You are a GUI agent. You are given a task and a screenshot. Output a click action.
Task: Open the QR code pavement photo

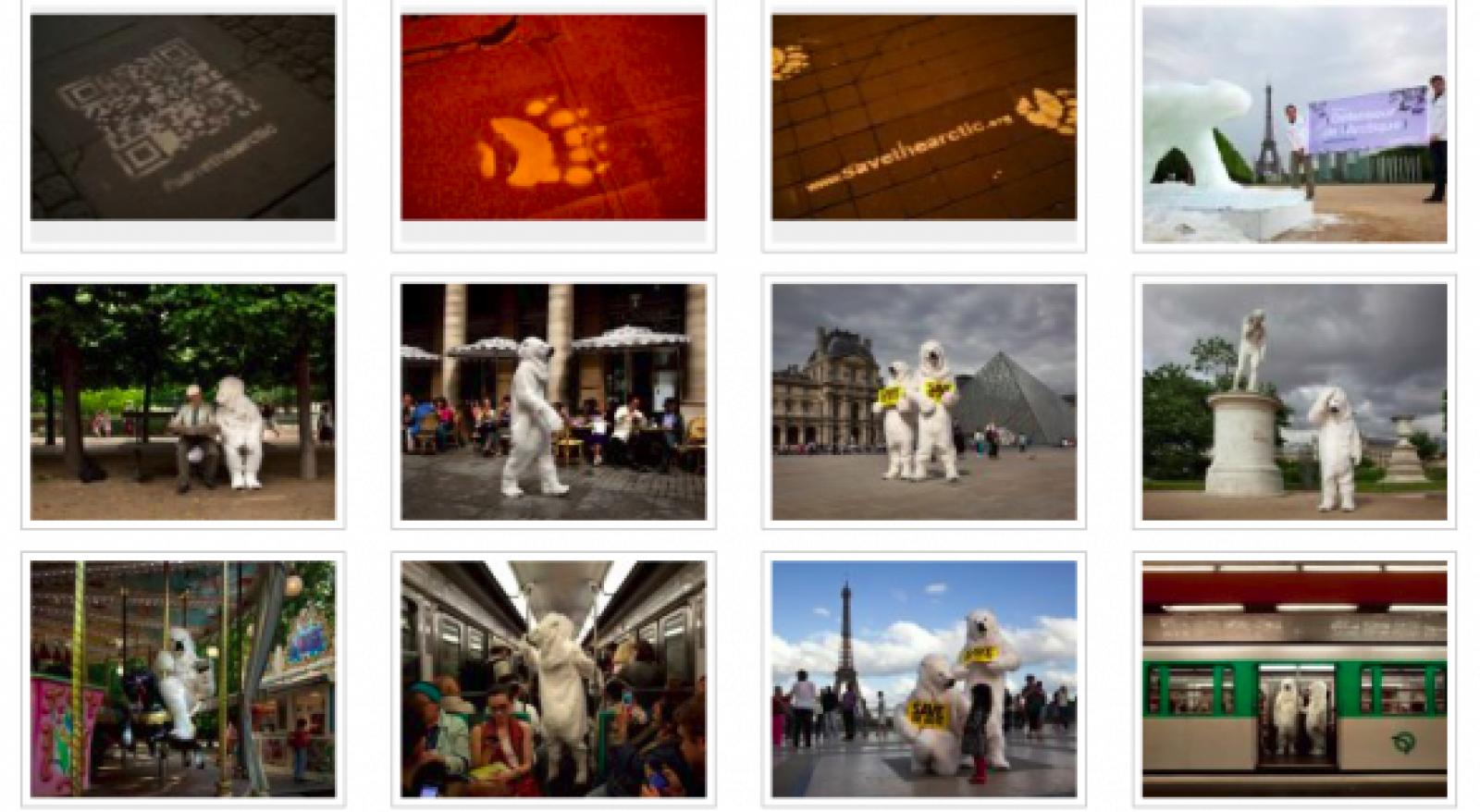pos(183,117)
